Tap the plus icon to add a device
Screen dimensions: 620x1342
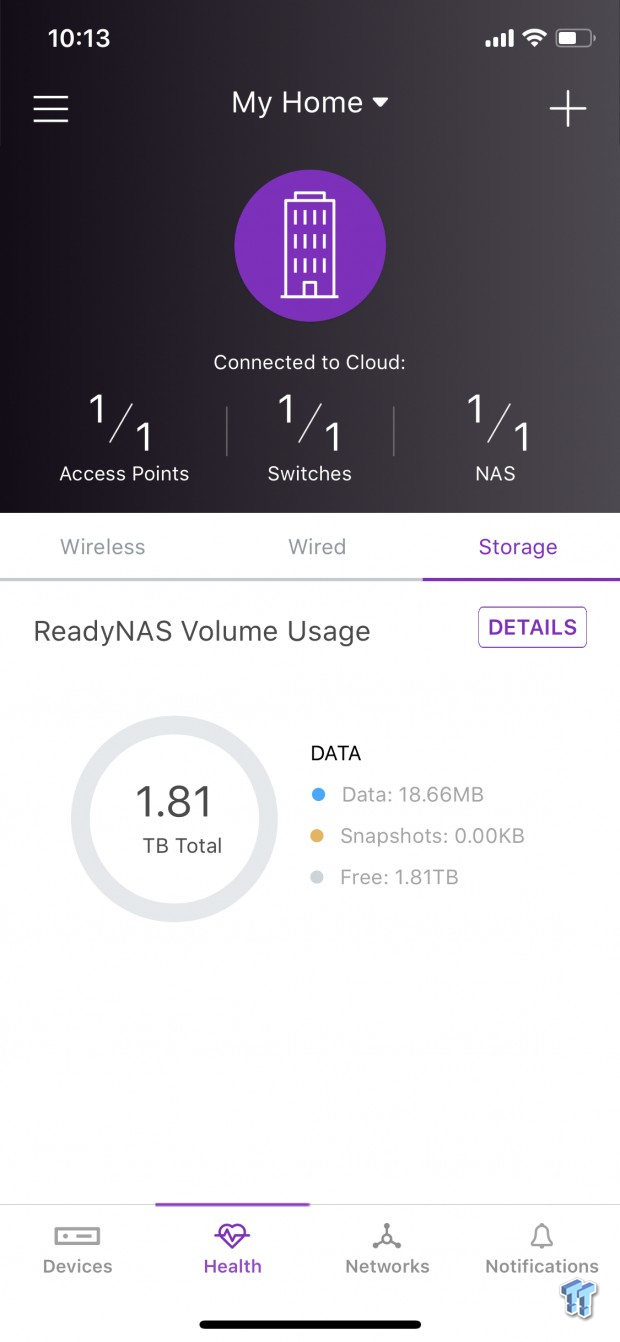(568, 108)
